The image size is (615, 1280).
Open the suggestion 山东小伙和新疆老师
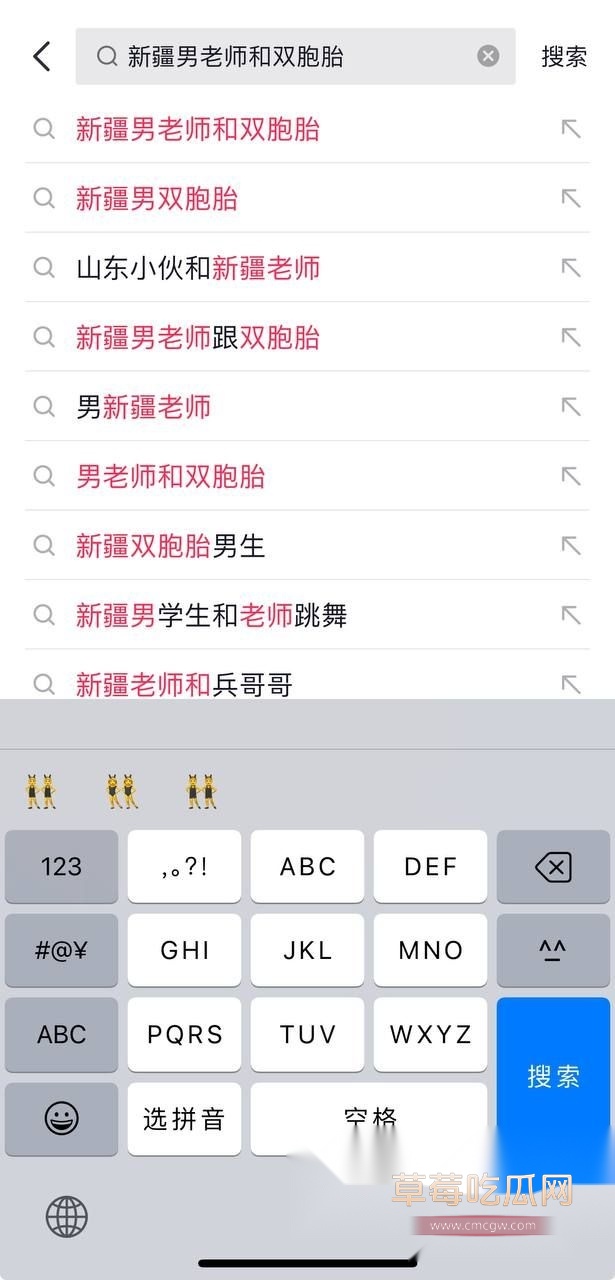pyautogui.click(x=198, y=268)
